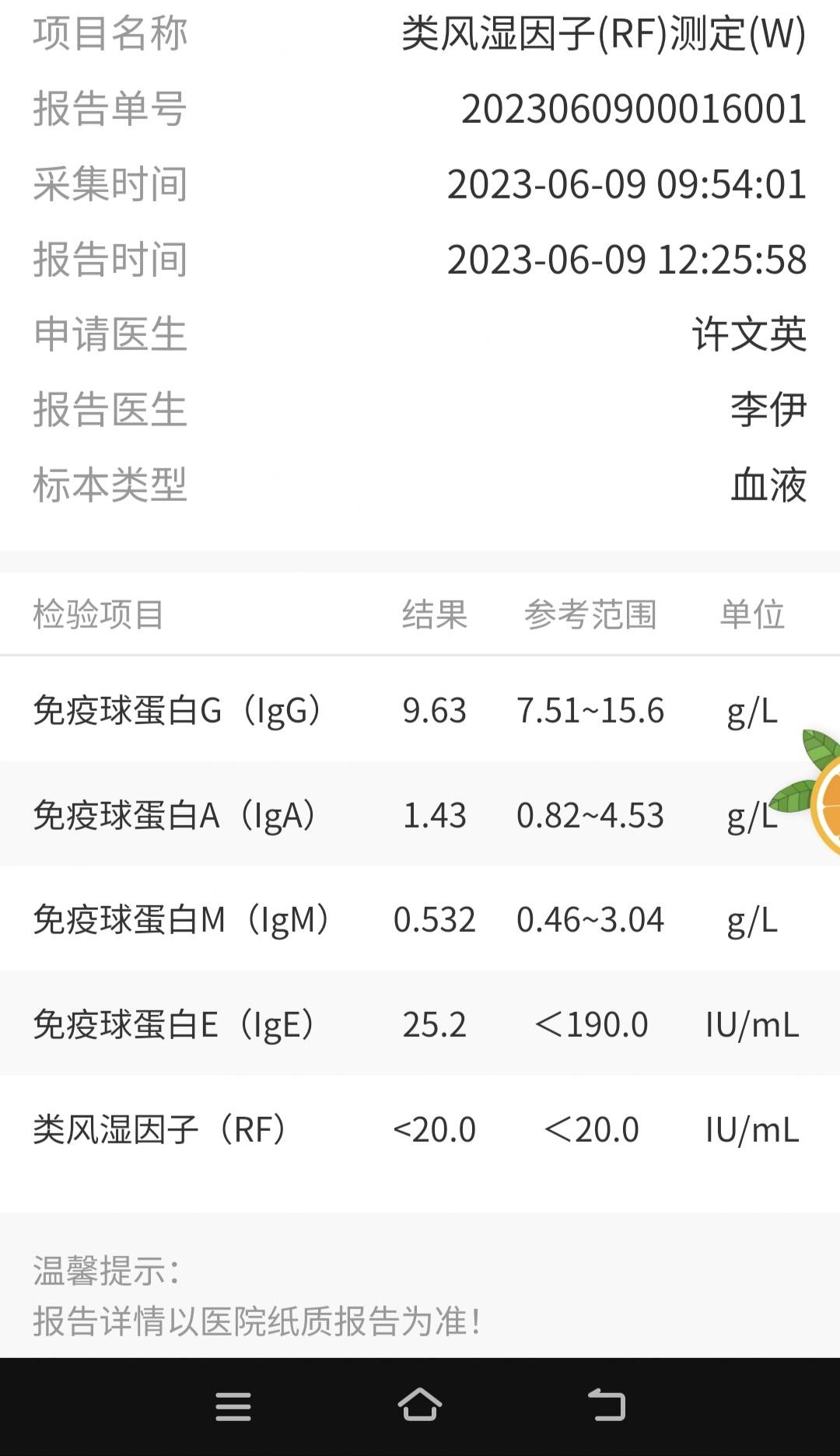Tap the report time 2023-06-09 12:25:58

(x=626, y=259)
